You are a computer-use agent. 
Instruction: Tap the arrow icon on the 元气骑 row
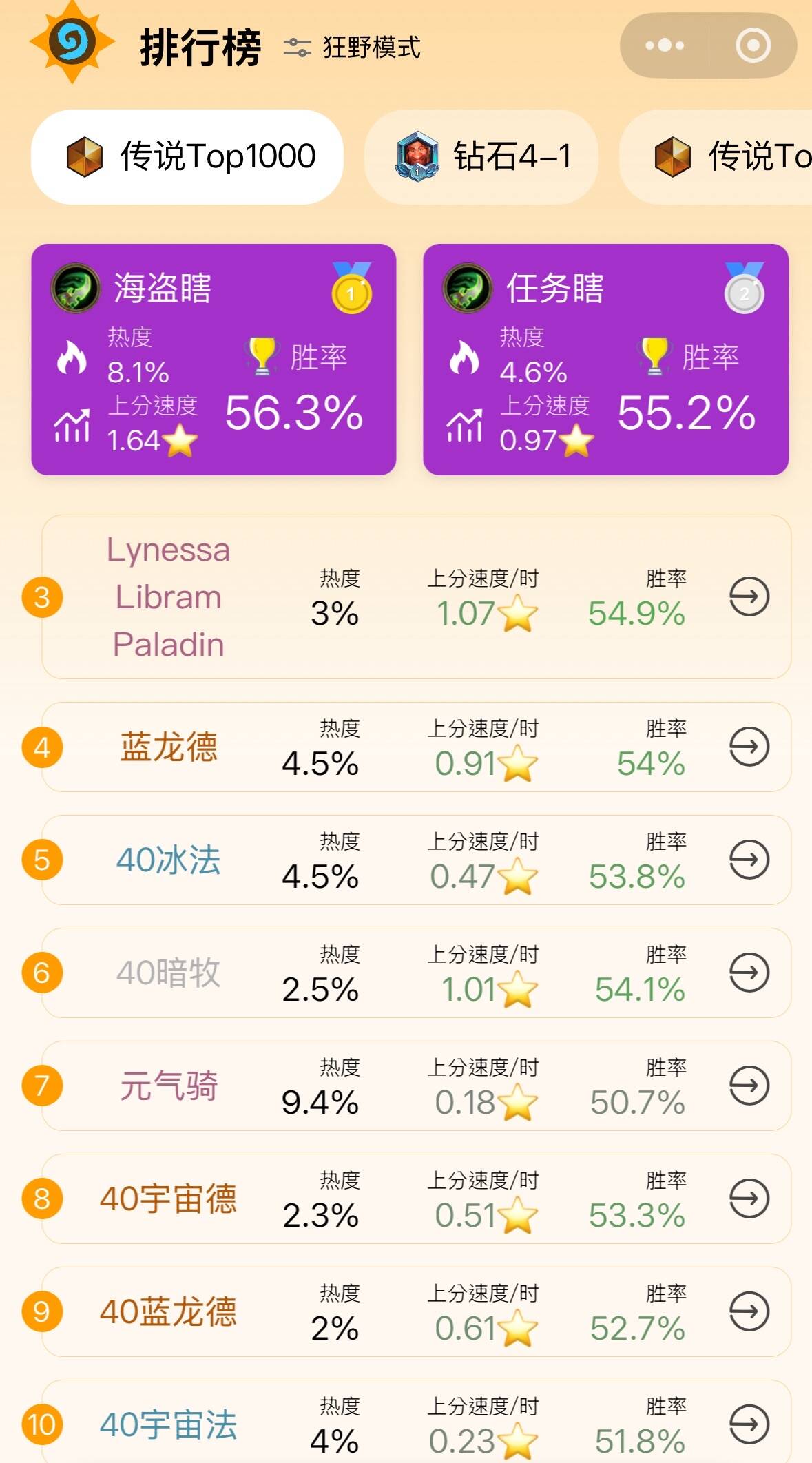[x=749, y=1086]
